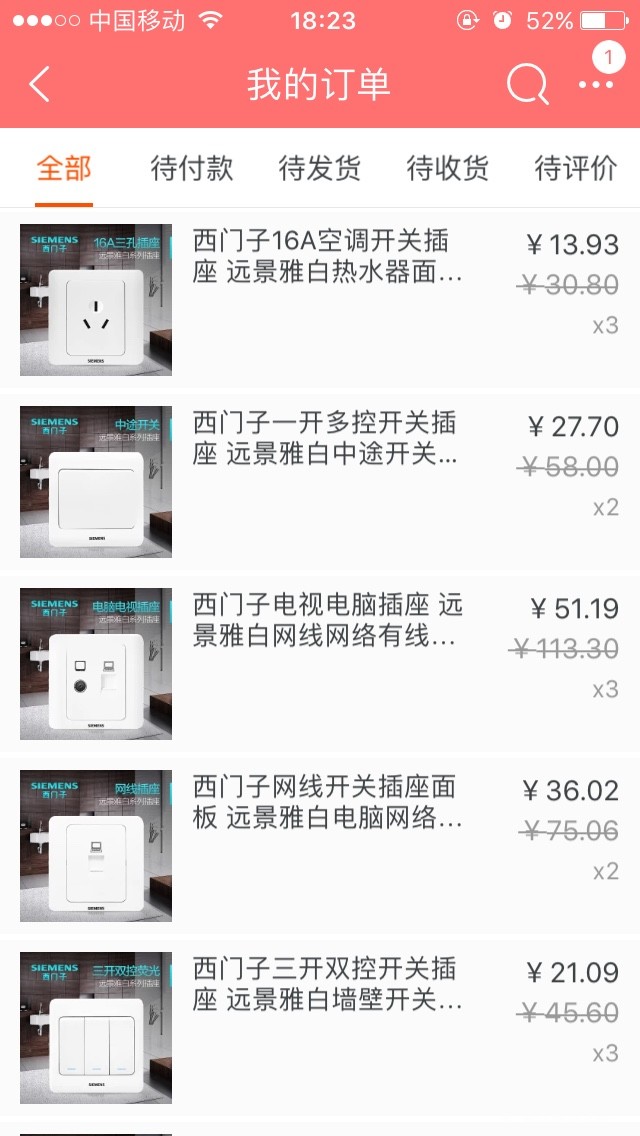Open the 西门子电视电脑插座 order item
Viewport: 640px width, 1136px height.
320,663
